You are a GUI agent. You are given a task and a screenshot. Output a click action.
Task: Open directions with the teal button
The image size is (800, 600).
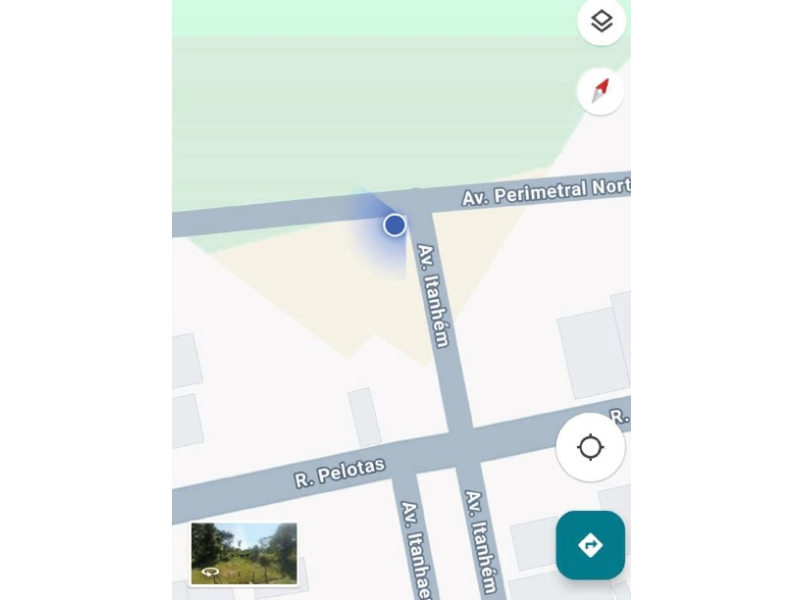[590, 545]
